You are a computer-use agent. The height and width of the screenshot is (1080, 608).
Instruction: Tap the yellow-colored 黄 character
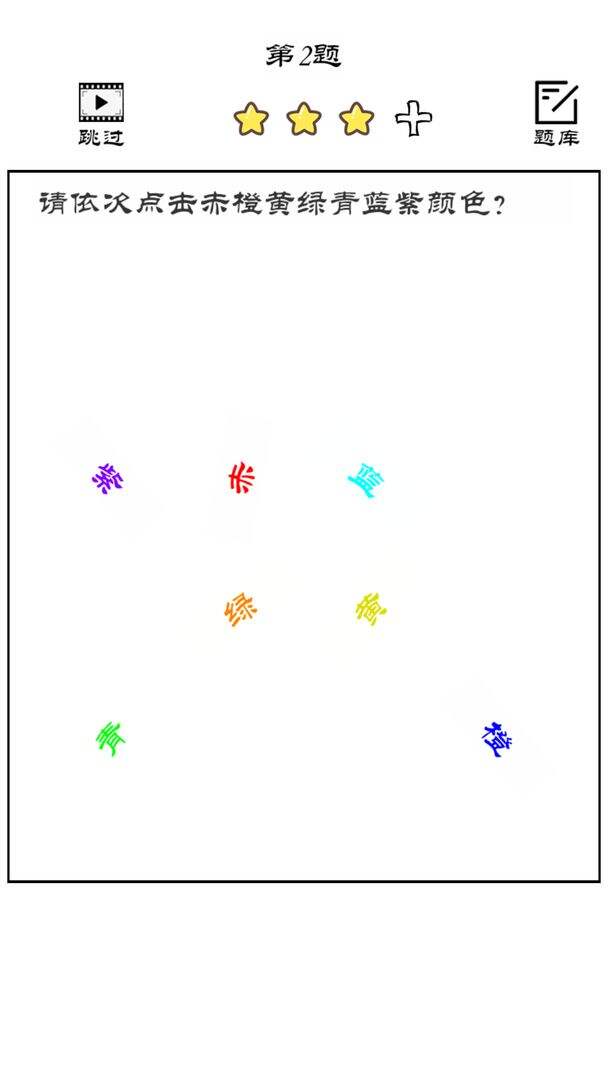tap(372, 608)
